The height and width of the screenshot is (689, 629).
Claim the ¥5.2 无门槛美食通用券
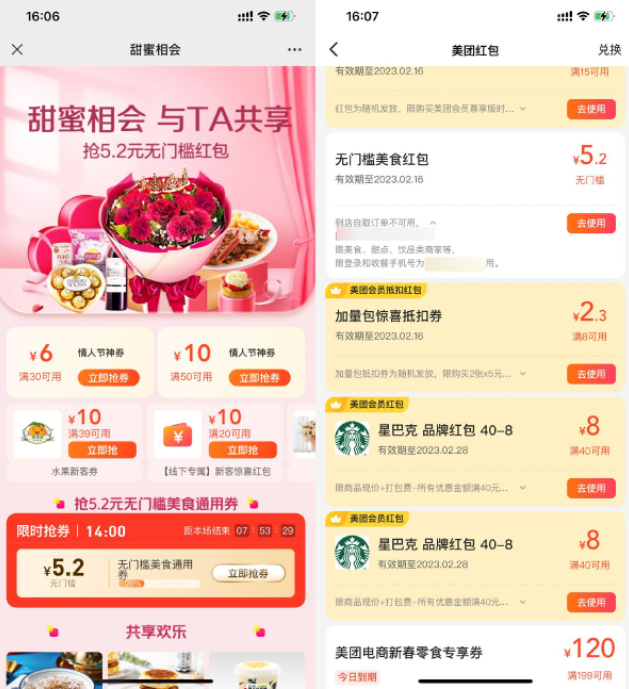tap(248, 573)
